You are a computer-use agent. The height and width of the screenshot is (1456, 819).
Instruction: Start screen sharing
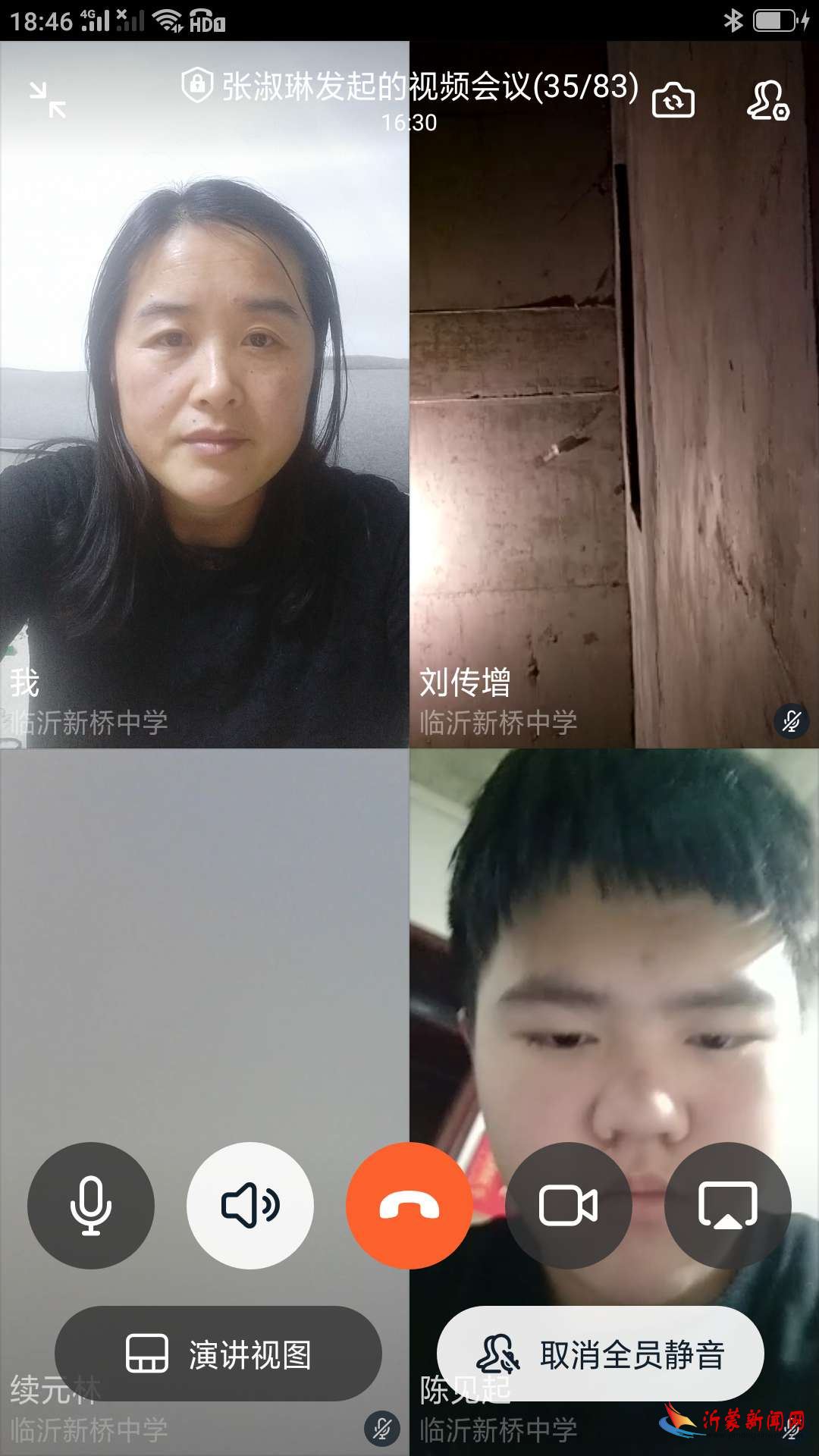(728, 1205)
